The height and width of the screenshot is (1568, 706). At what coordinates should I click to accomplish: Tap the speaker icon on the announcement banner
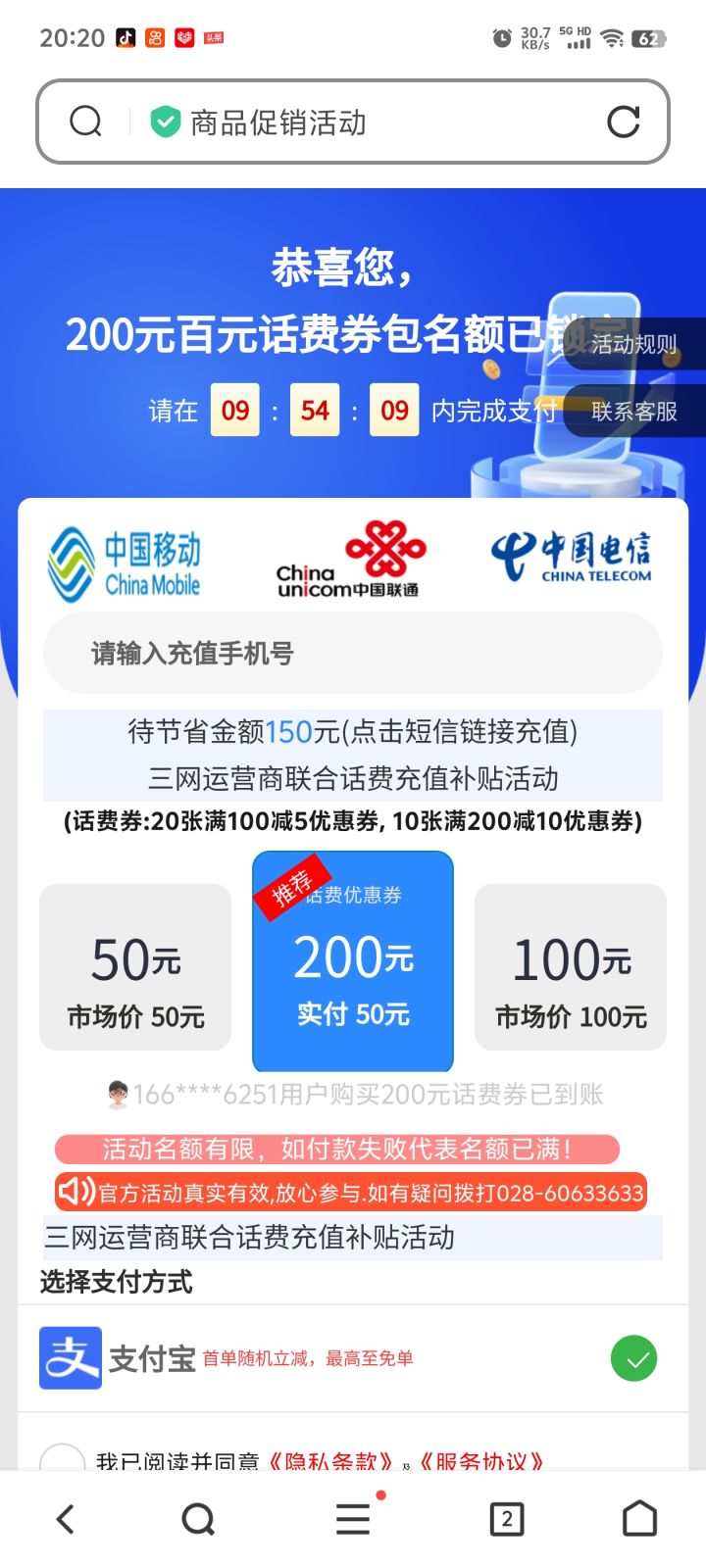click(x=76, y=1192)
